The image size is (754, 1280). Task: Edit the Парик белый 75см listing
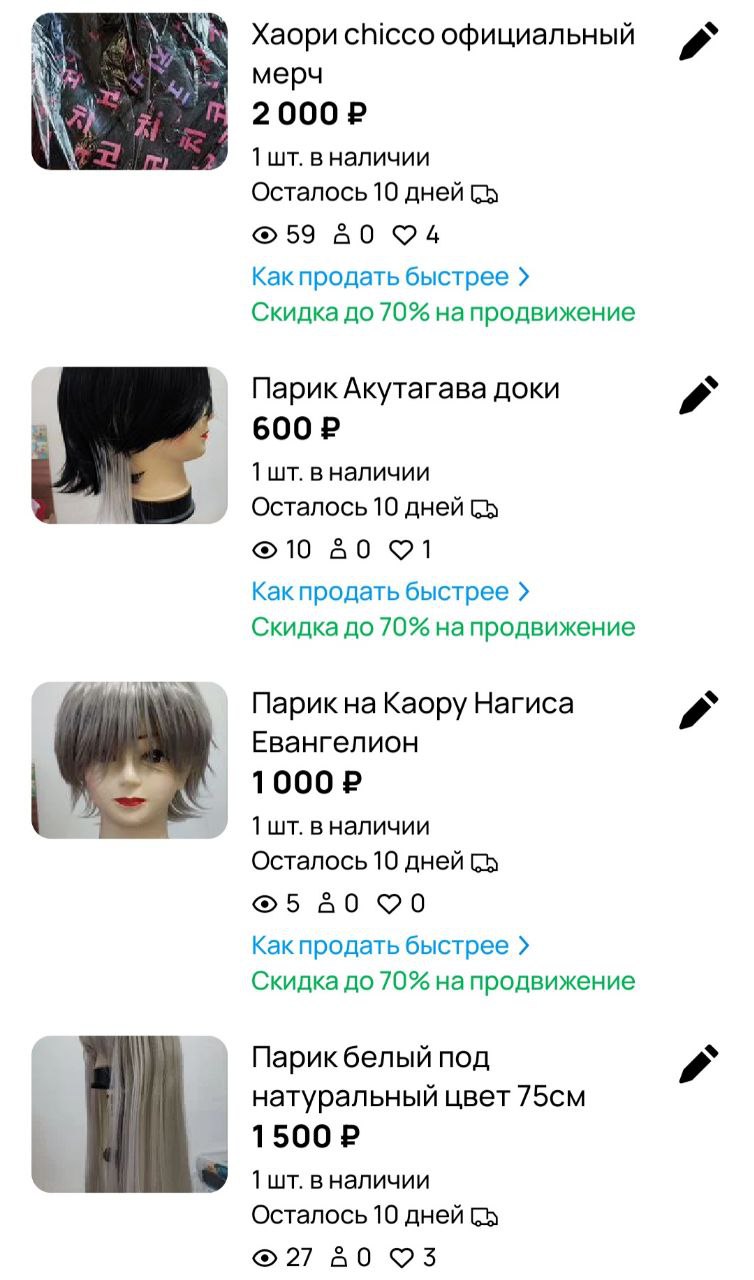pyautogui.click(x=699, y=1063)
